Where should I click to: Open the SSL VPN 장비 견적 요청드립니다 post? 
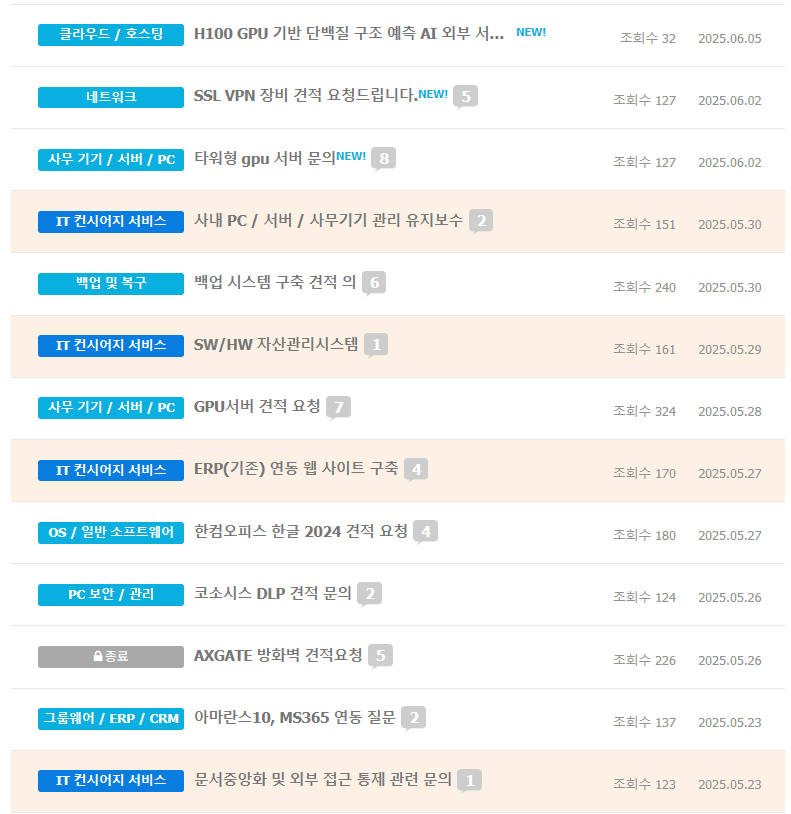pos(305,96)
